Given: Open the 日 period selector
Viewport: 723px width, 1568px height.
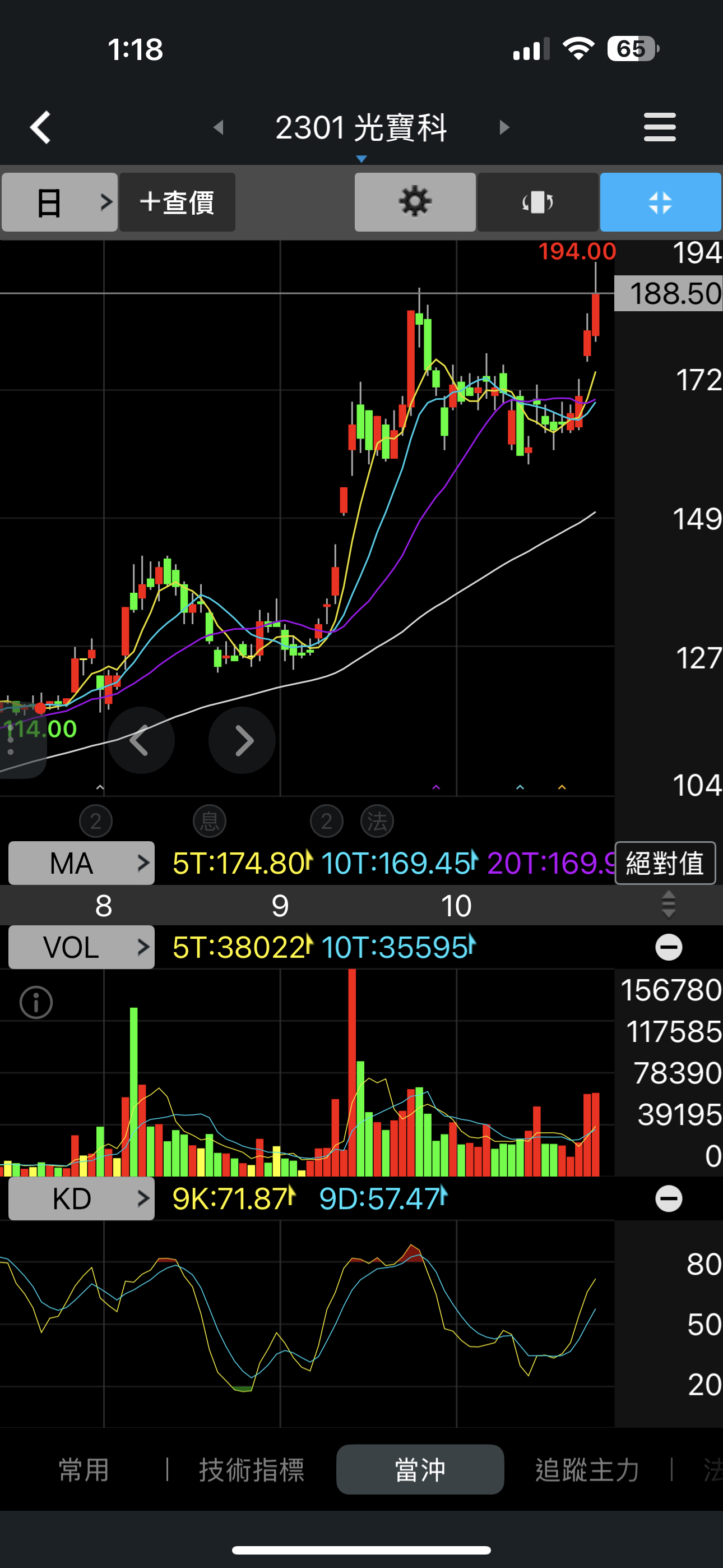Looking at the screenshot, I should pyautogui.click(x=59, y=202).
